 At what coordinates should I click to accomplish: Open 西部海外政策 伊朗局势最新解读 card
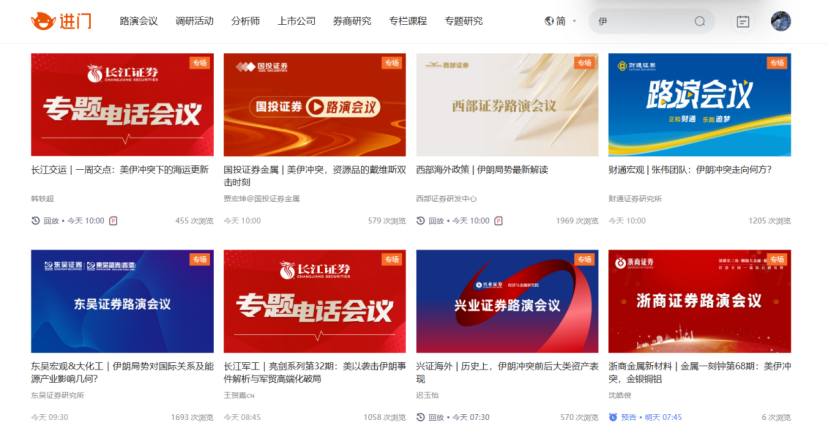(507, 105)
